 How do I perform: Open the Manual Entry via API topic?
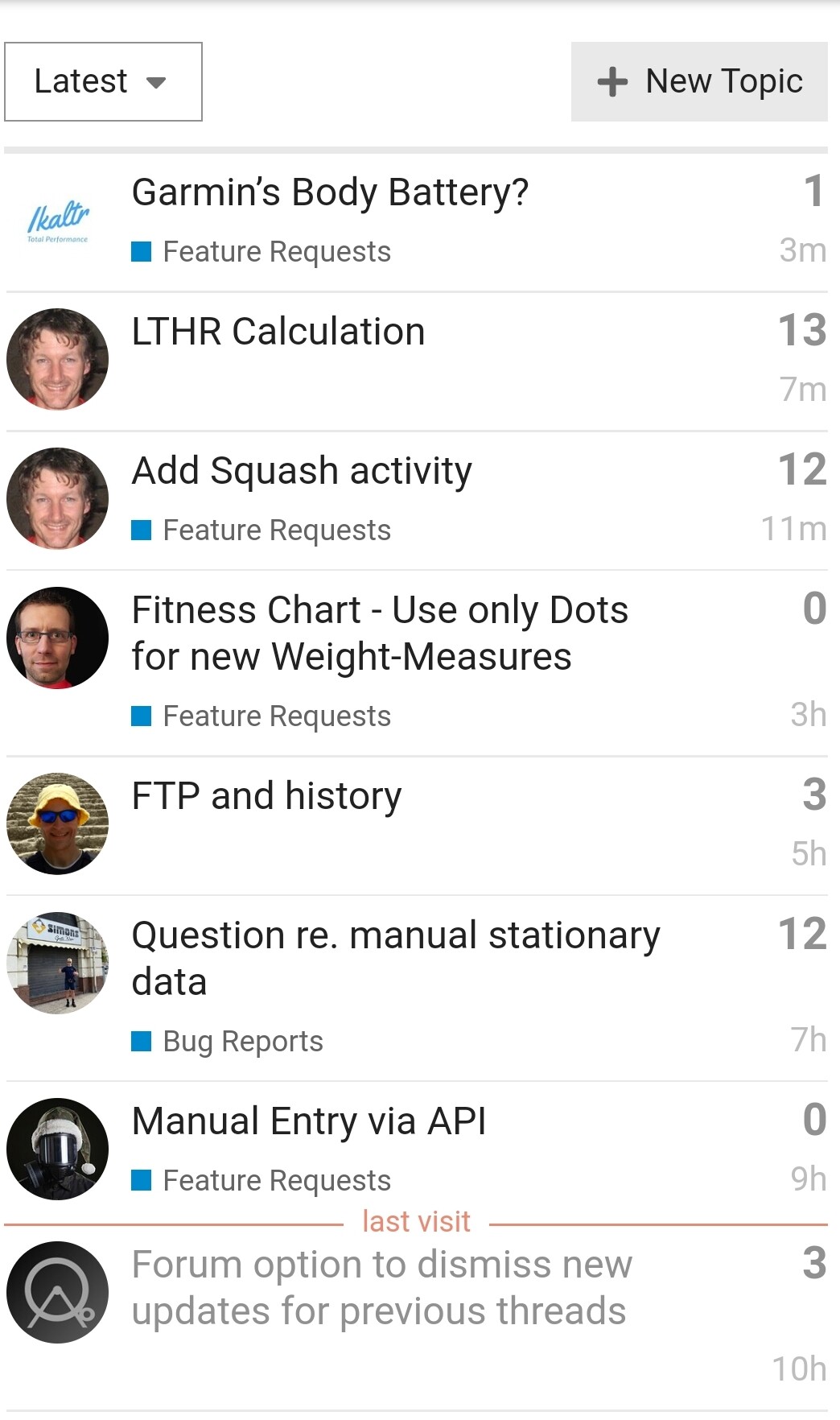tap(309, 1121)
